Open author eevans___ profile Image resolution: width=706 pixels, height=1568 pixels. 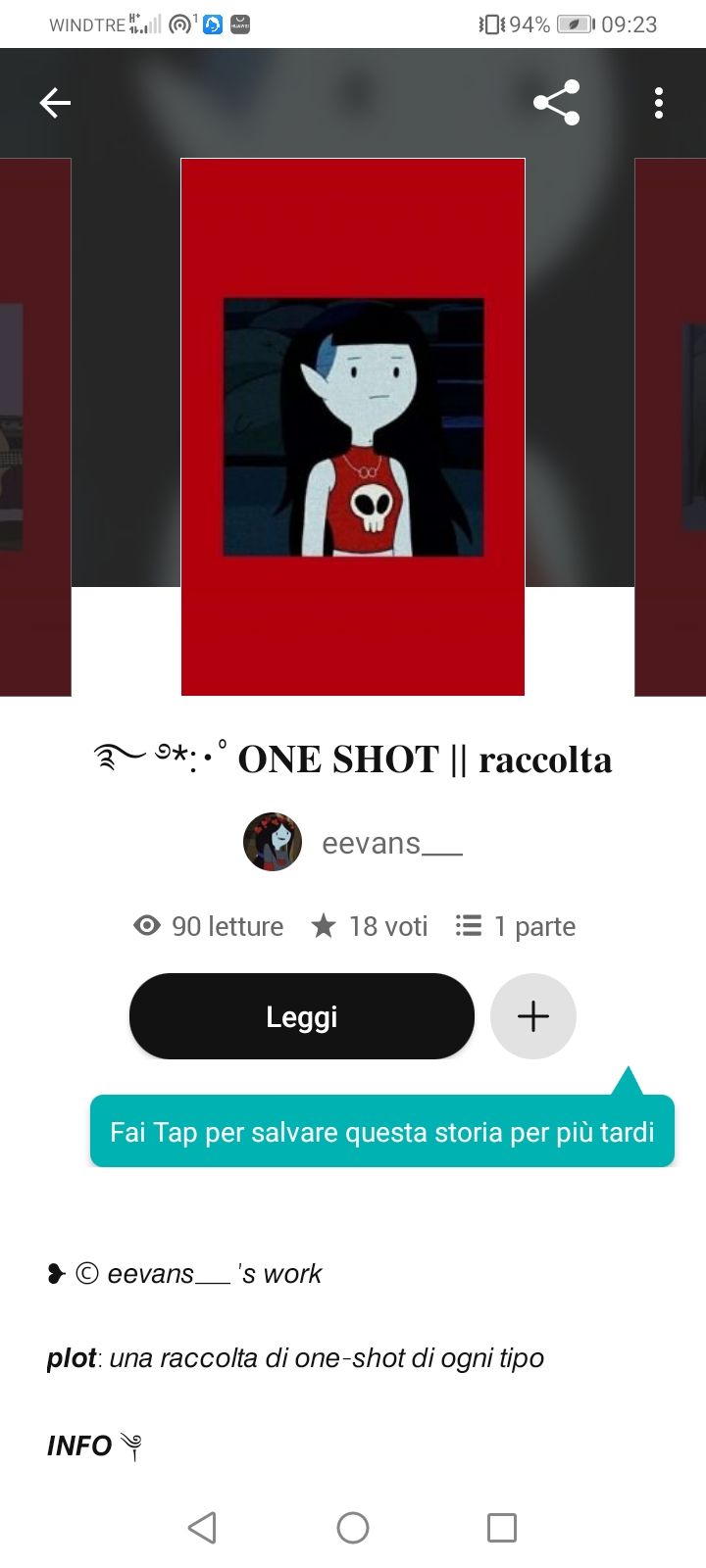[353, 843]
